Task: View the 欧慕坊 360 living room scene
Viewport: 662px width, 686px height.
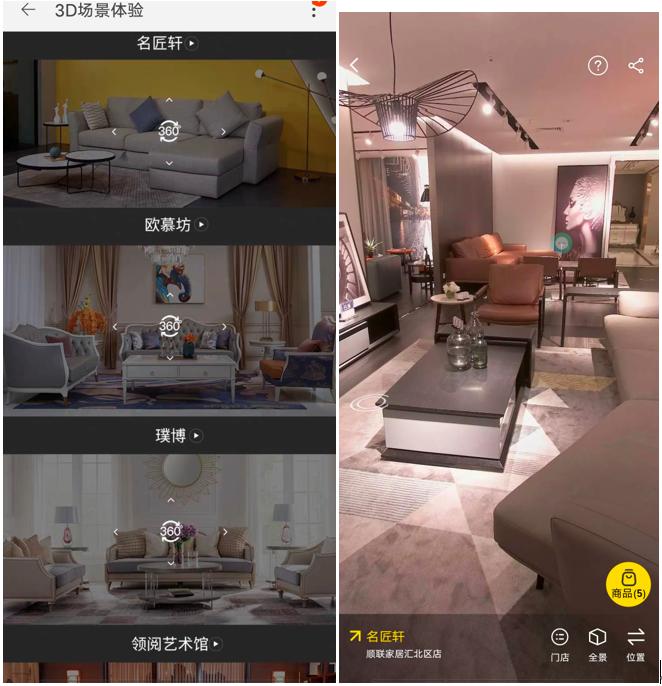Action: point(169,326)
